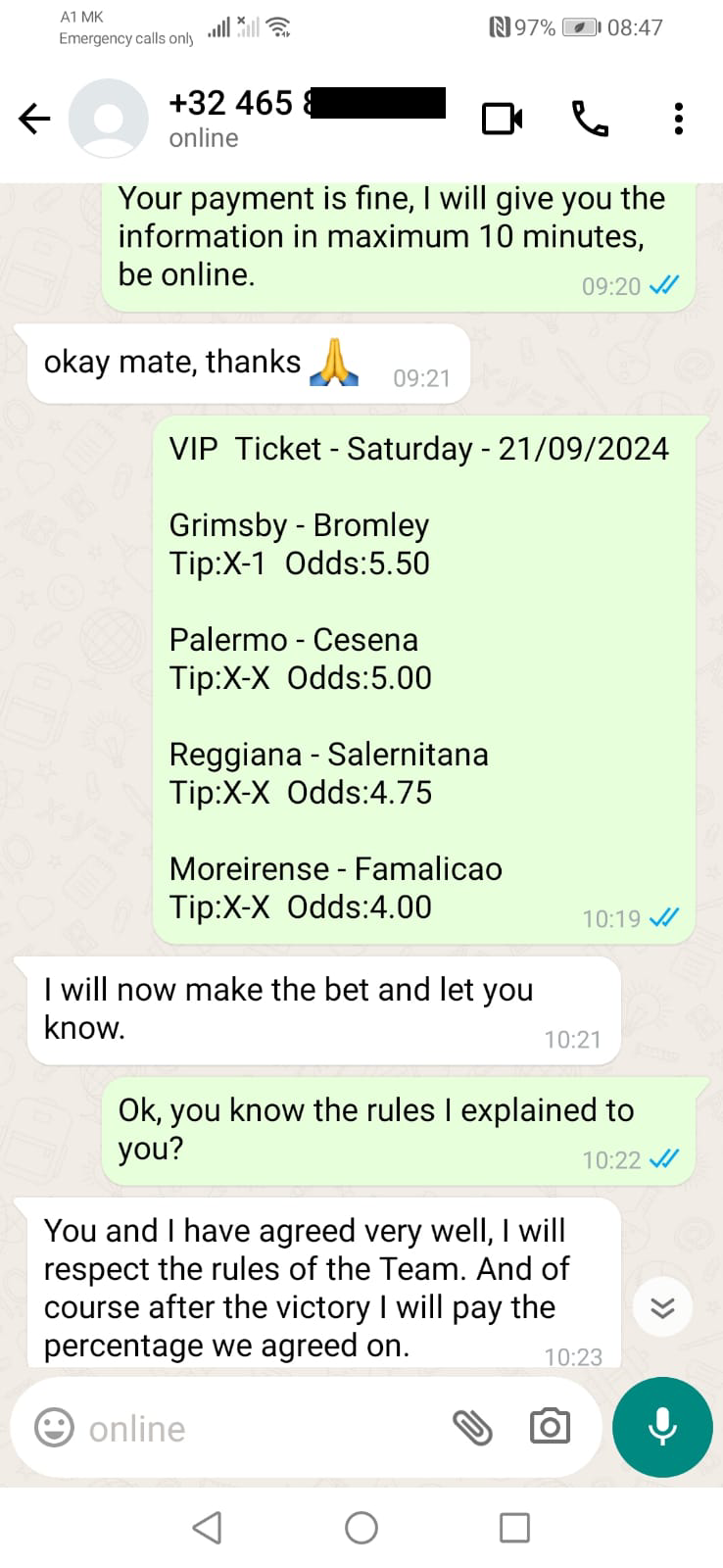Tap the system back button

(x=208, y=1528)
